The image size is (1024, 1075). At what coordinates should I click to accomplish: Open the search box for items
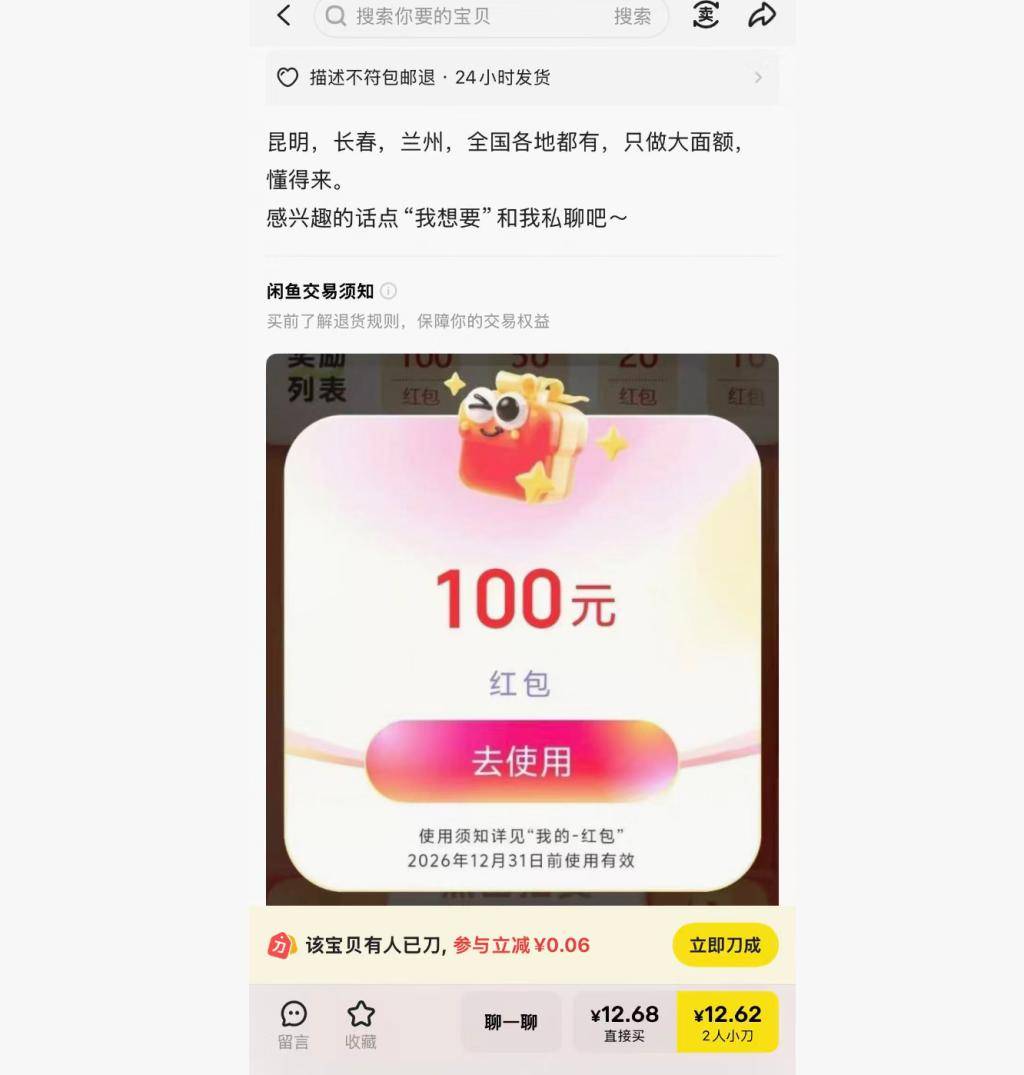pyautogui.click(x=470, y=16)
